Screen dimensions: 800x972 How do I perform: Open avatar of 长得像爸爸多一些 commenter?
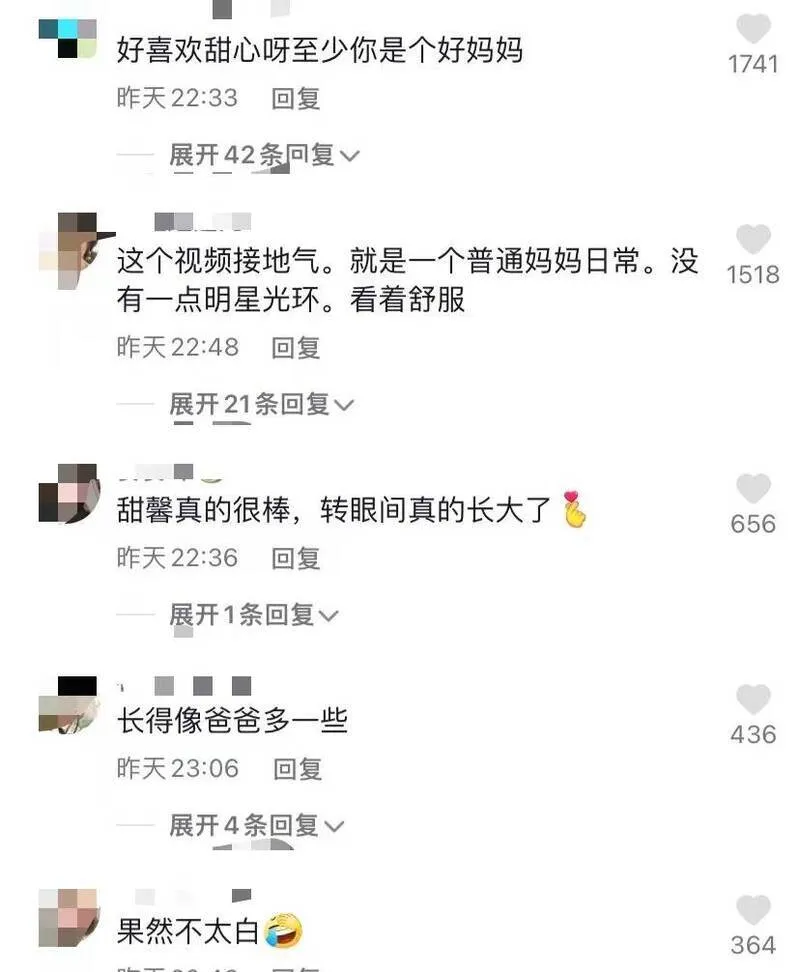point(68,704)
